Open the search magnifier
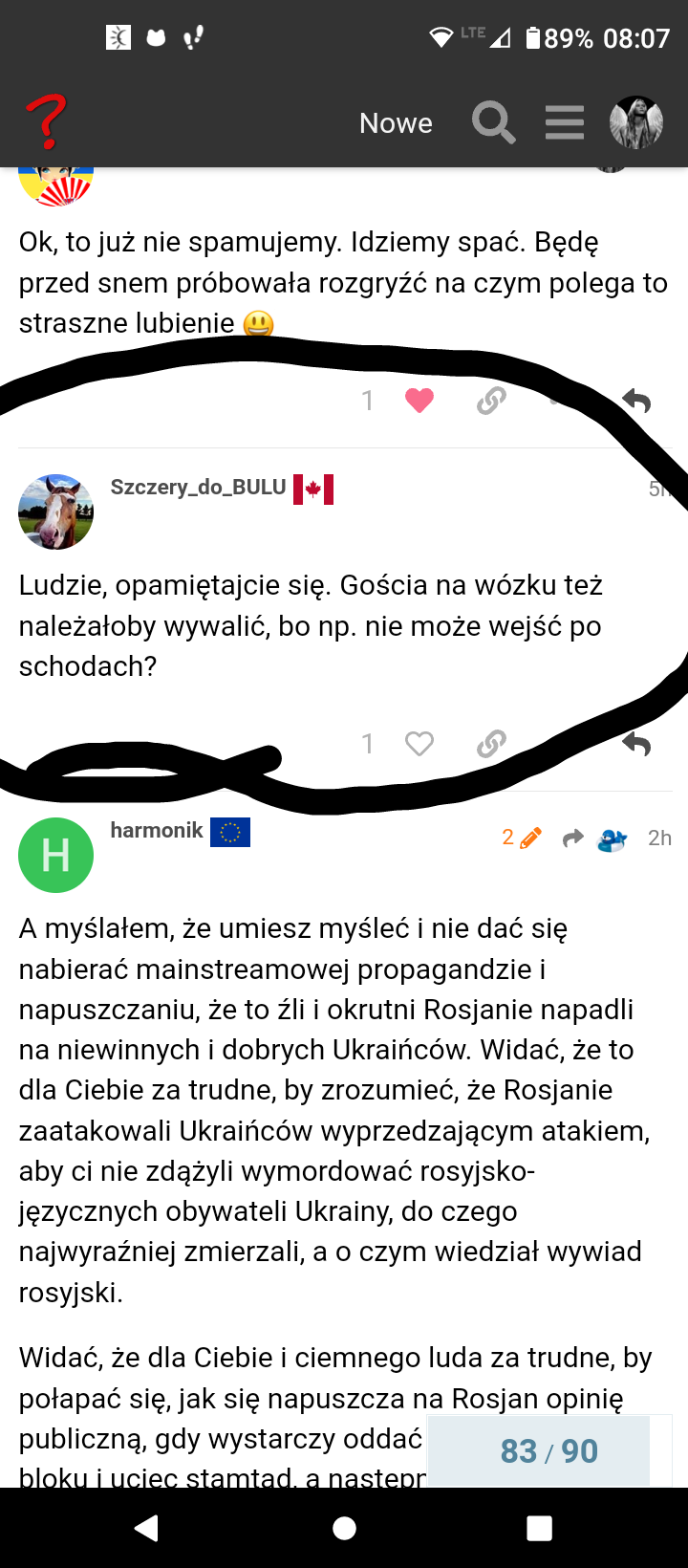The height and width of the screenshot is (1568, 688). coord(493,122)
